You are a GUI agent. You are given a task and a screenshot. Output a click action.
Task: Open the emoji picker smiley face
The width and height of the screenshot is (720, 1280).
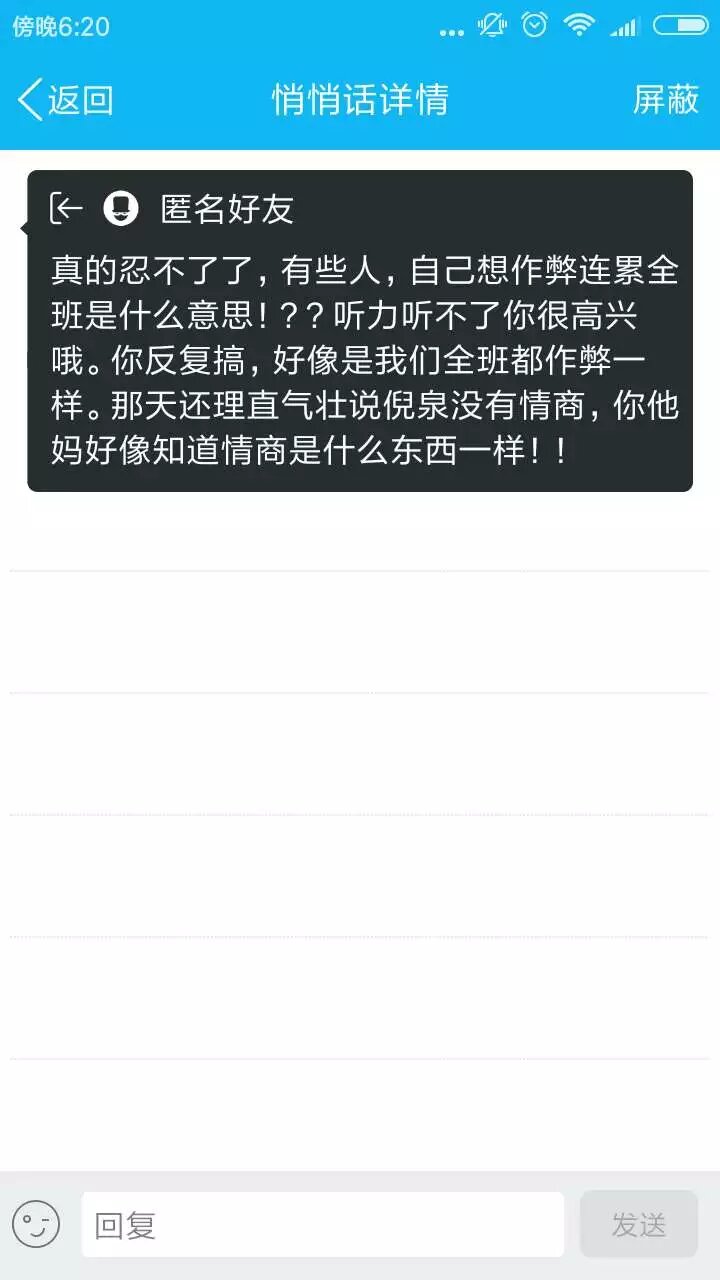point(36,1224)
